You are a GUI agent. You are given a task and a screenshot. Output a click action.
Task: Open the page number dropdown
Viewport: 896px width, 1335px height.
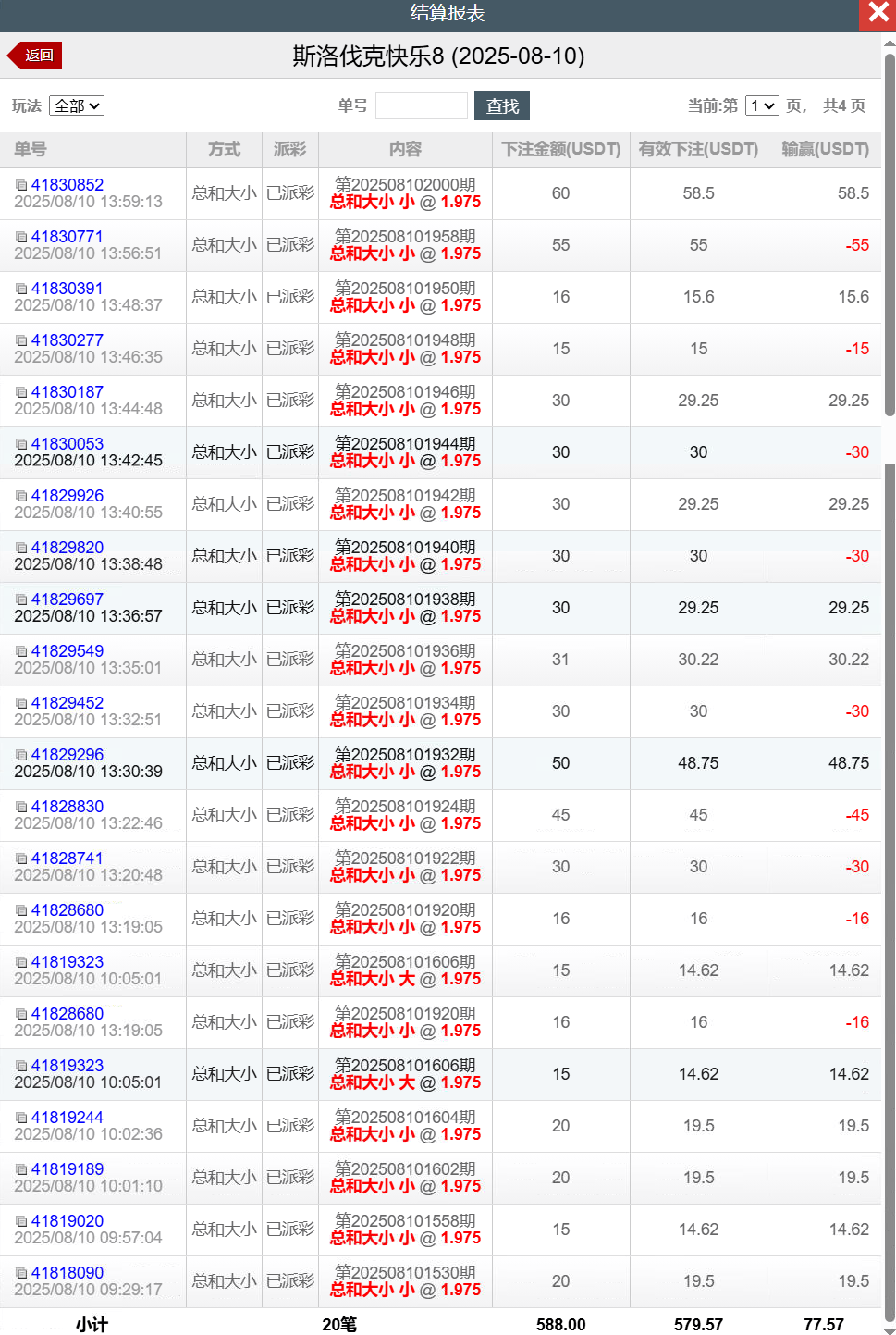point(762,105)
